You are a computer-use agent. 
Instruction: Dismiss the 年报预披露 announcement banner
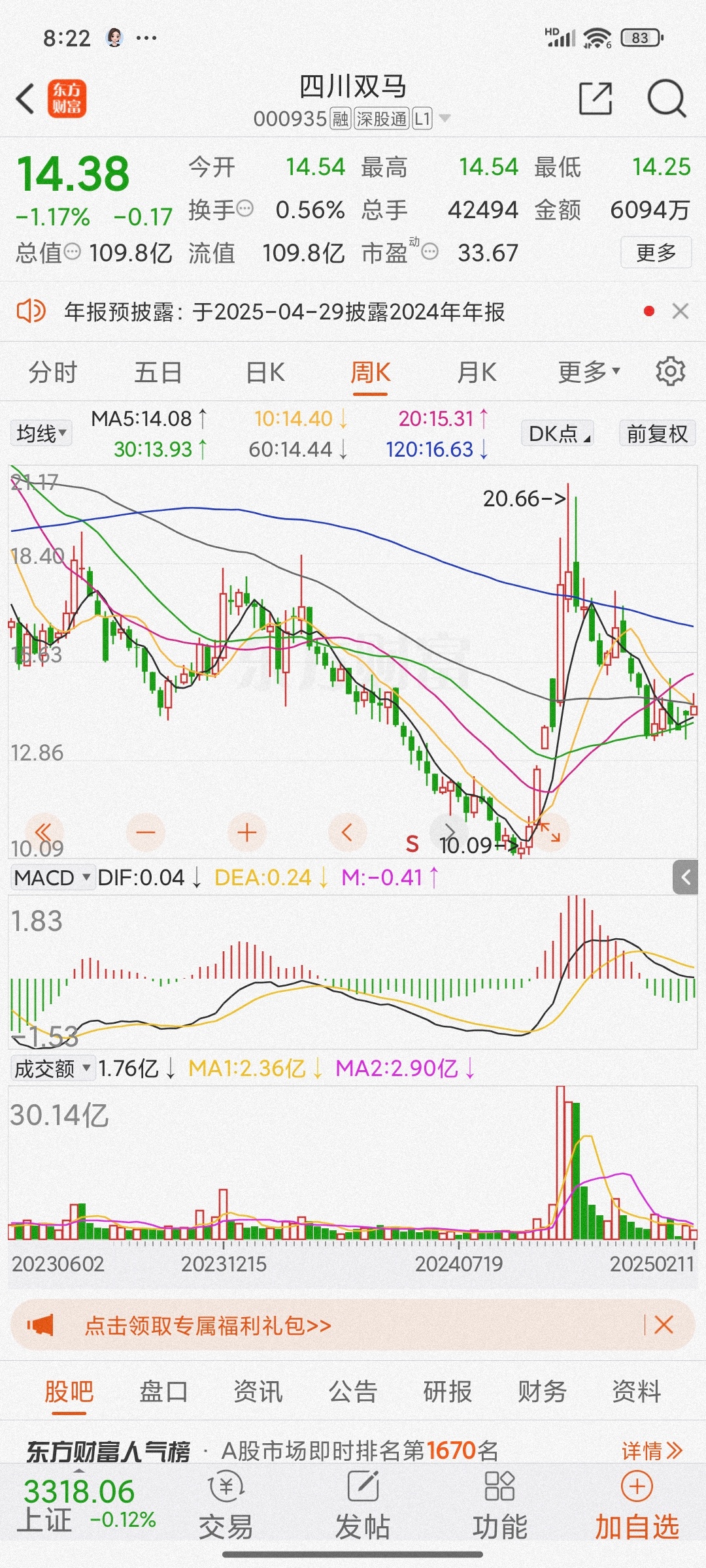click(x=681, y=312)
